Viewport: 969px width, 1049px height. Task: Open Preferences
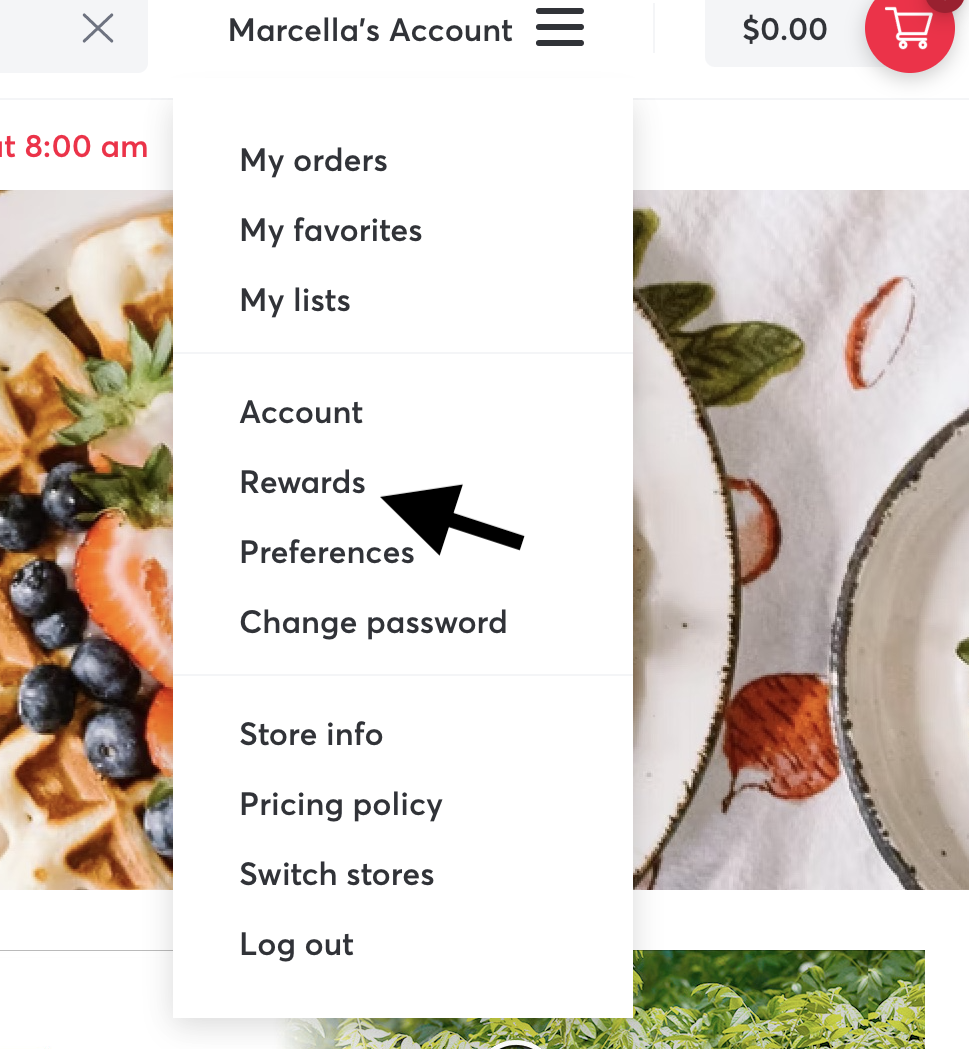[x=326, y=553]
